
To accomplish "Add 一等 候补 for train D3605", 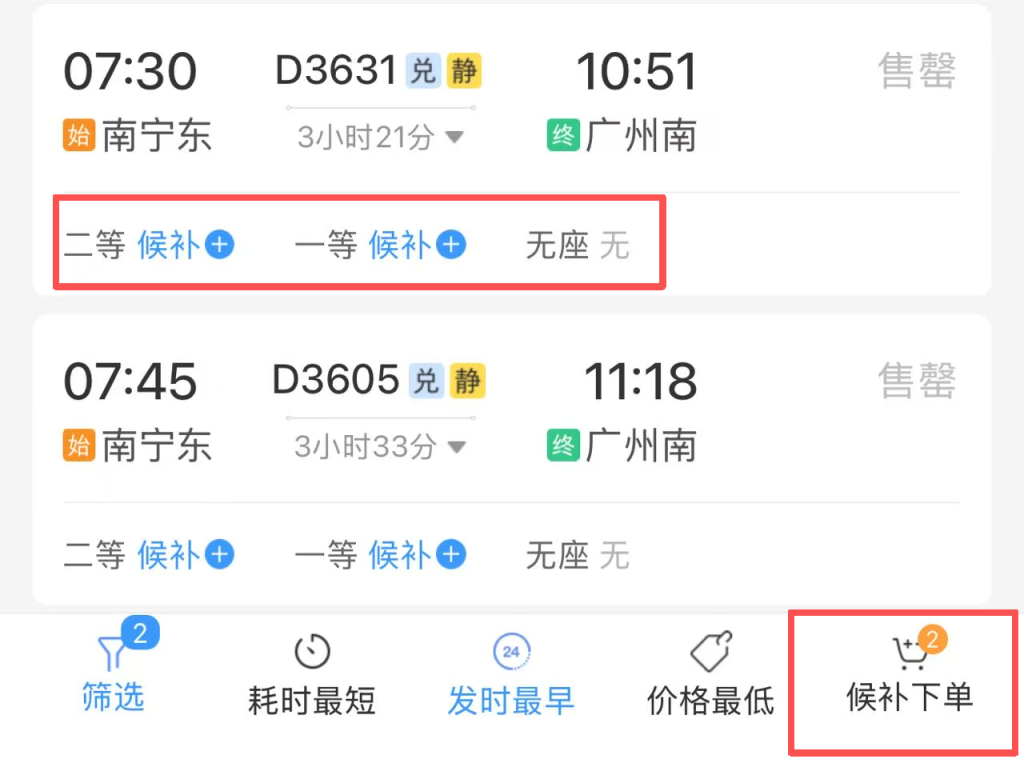I will 451,554.
